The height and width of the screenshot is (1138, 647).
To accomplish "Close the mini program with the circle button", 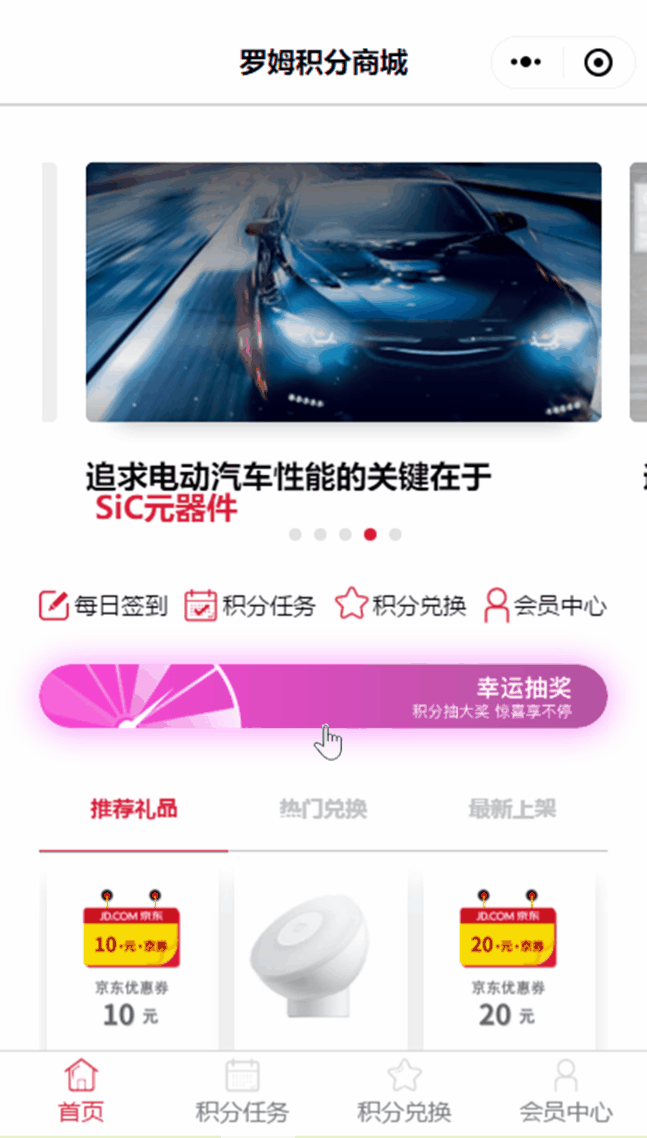I will 598,63.
